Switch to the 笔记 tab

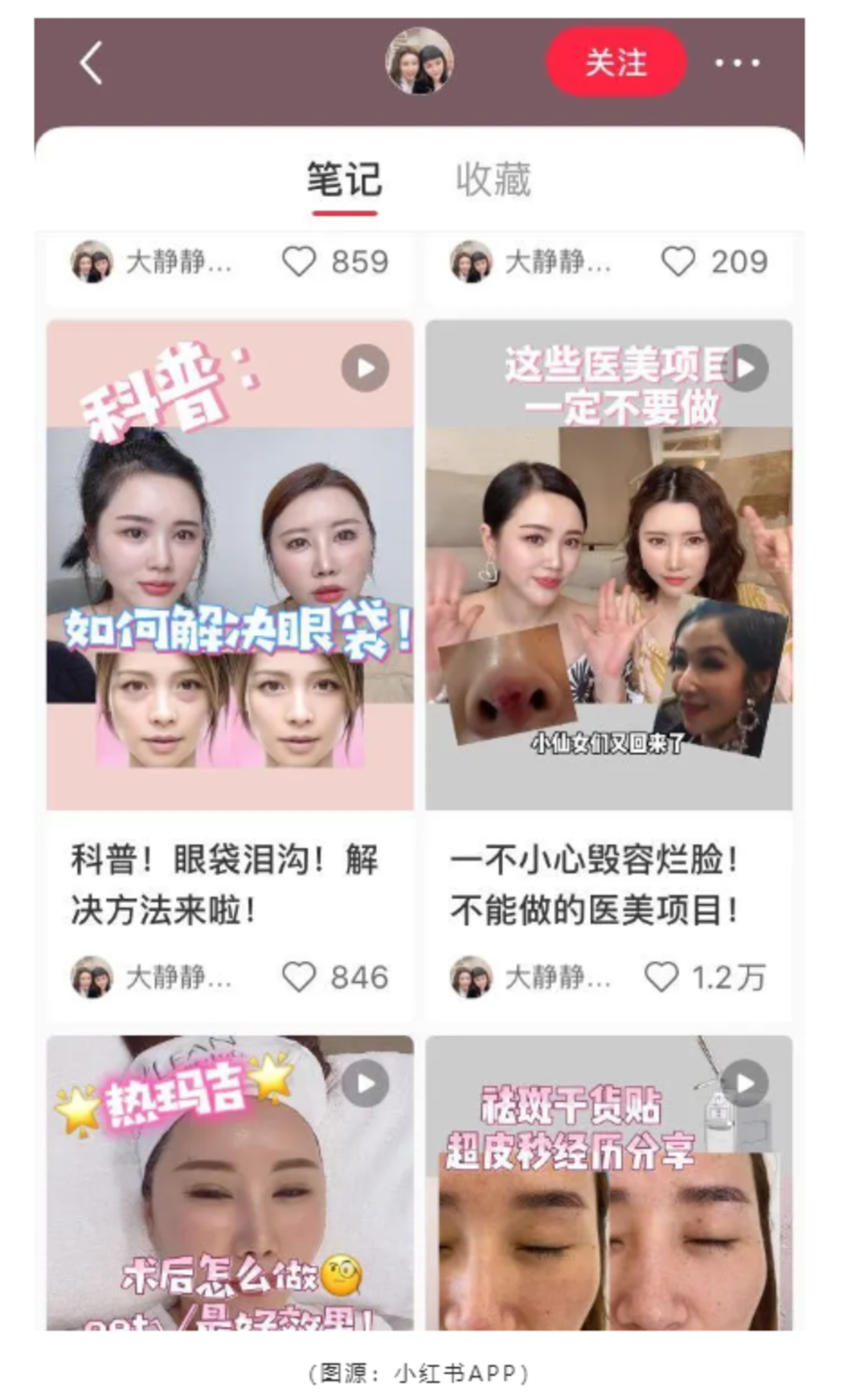click(344, 178)
